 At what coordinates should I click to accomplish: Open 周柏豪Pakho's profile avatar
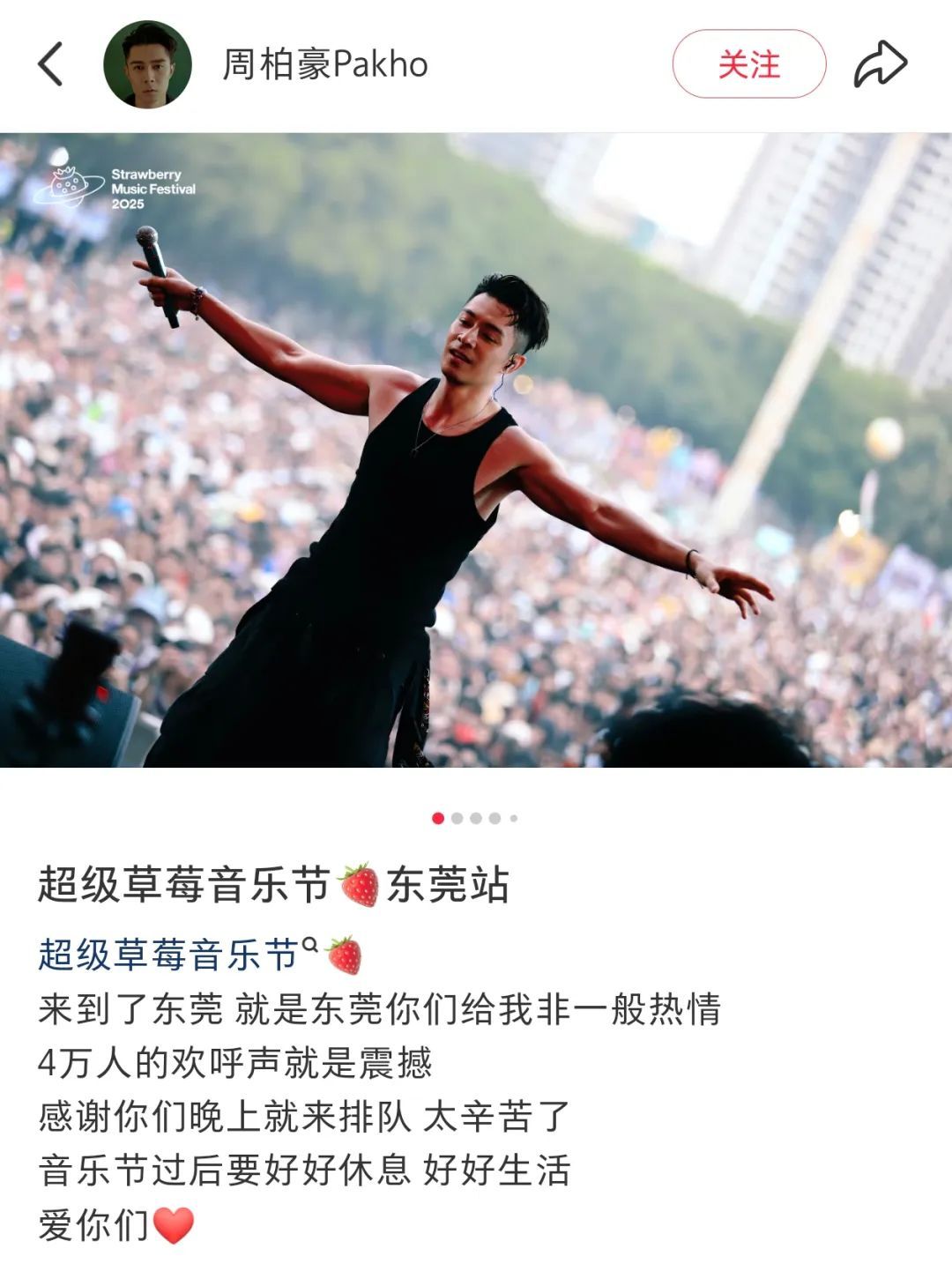coord(147,64)
